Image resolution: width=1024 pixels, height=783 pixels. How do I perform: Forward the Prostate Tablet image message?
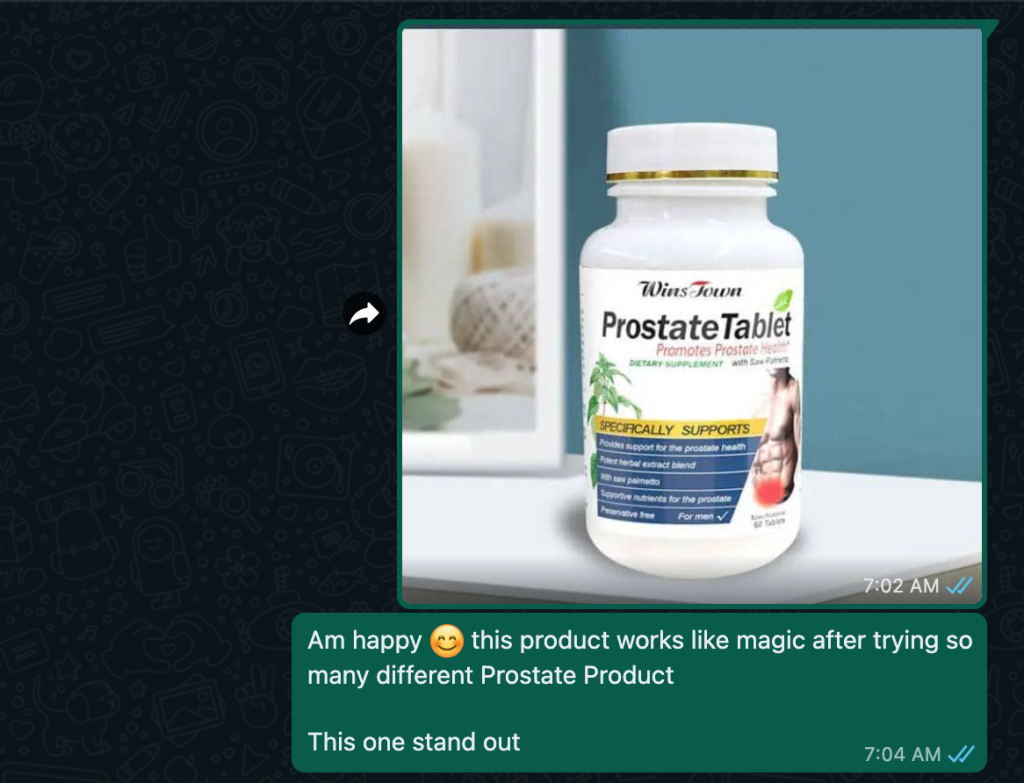coord(364,315)
